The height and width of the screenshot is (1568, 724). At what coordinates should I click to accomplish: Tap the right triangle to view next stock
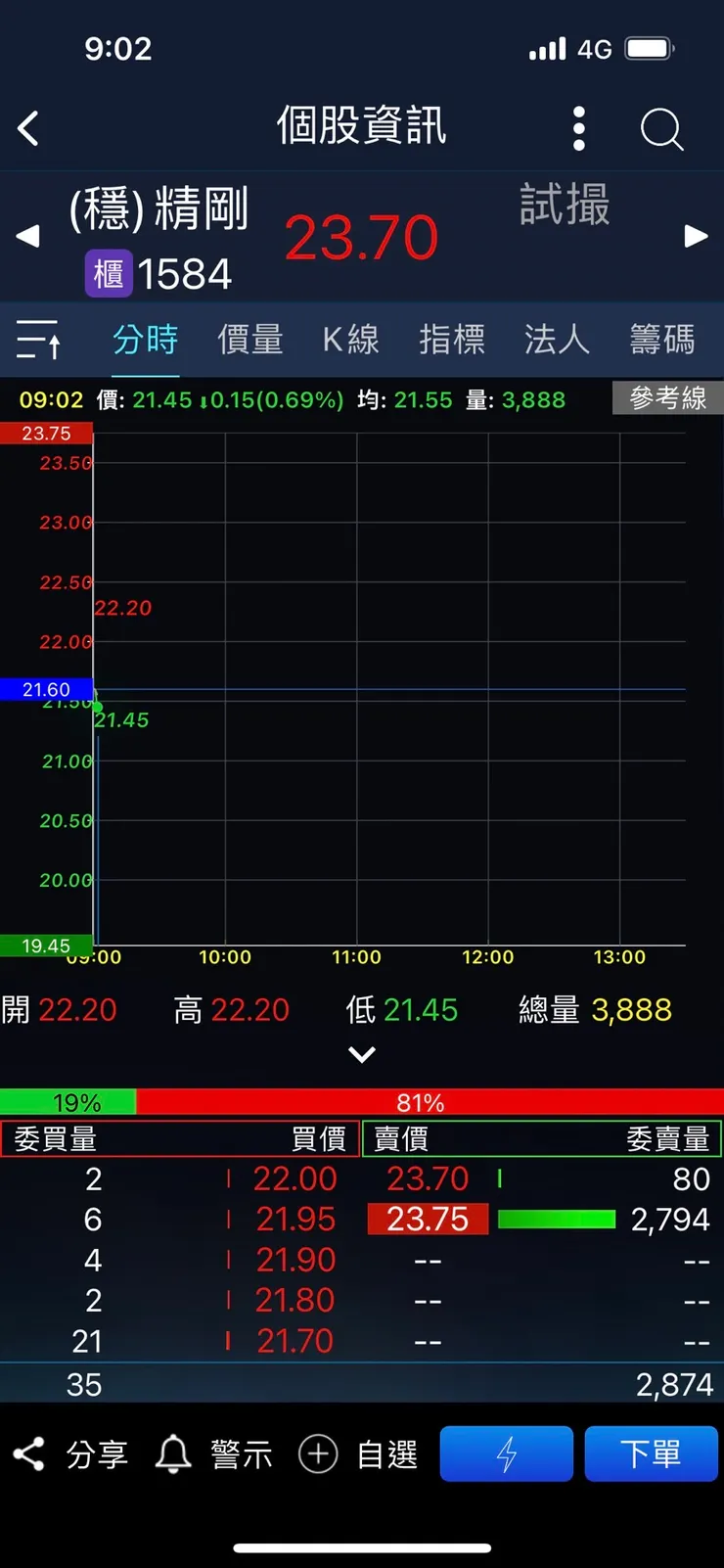coord(696,236)
